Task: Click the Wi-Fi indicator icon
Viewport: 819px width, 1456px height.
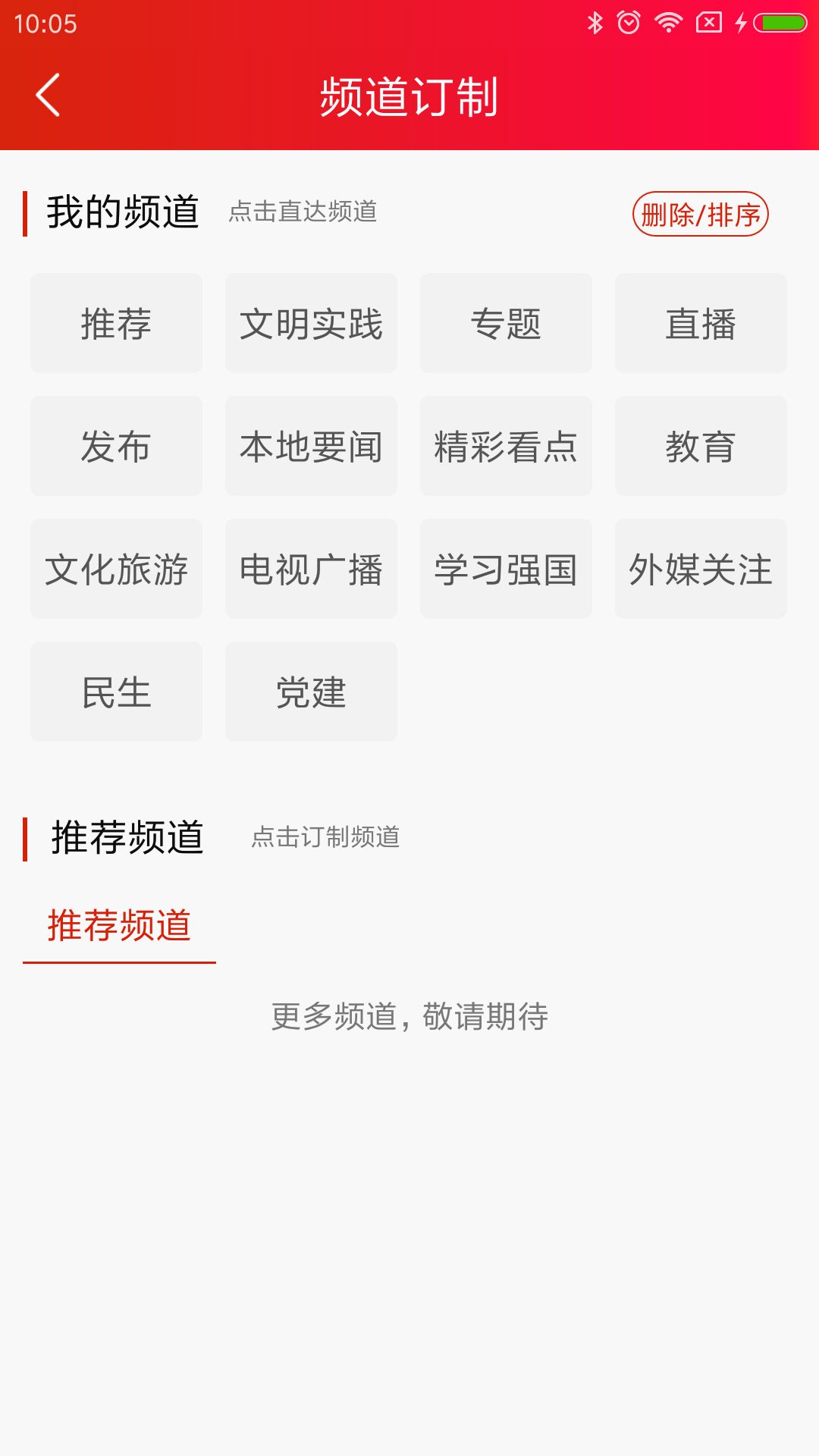Action: point(667,22)
